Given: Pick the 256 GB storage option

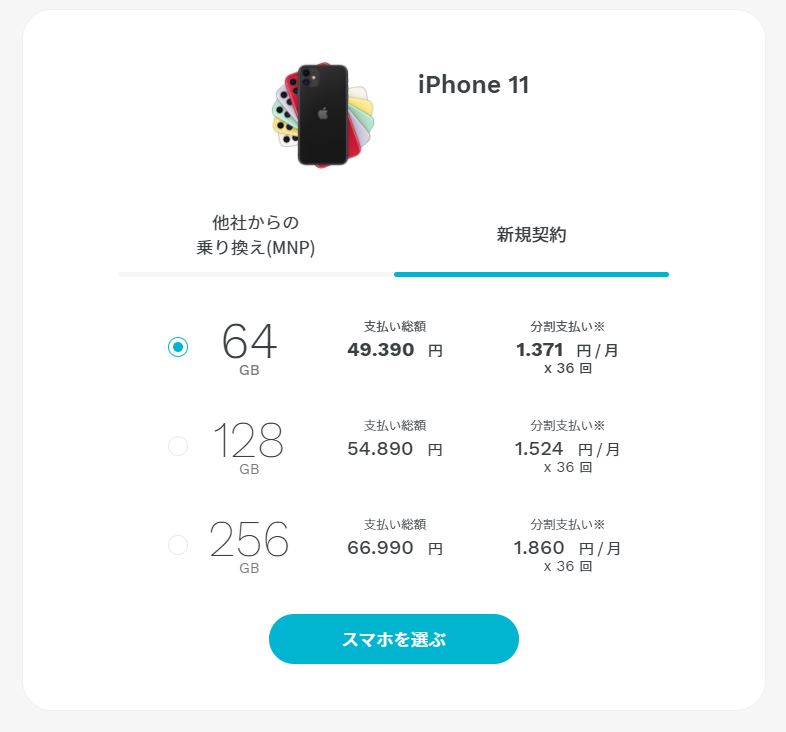Looking at the screenshot, I should 178,545.
